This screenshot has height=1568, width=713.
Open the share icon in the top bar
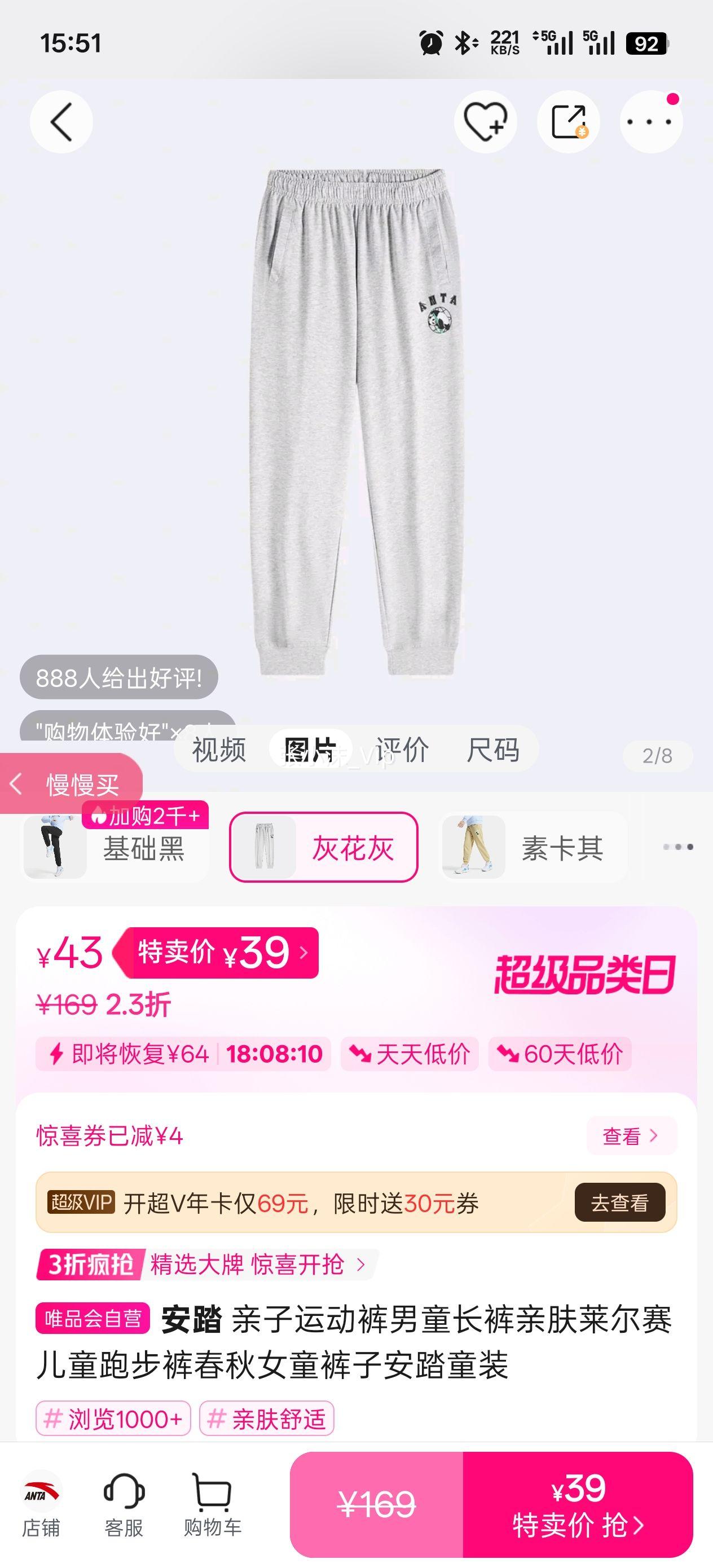click(567, 122)
